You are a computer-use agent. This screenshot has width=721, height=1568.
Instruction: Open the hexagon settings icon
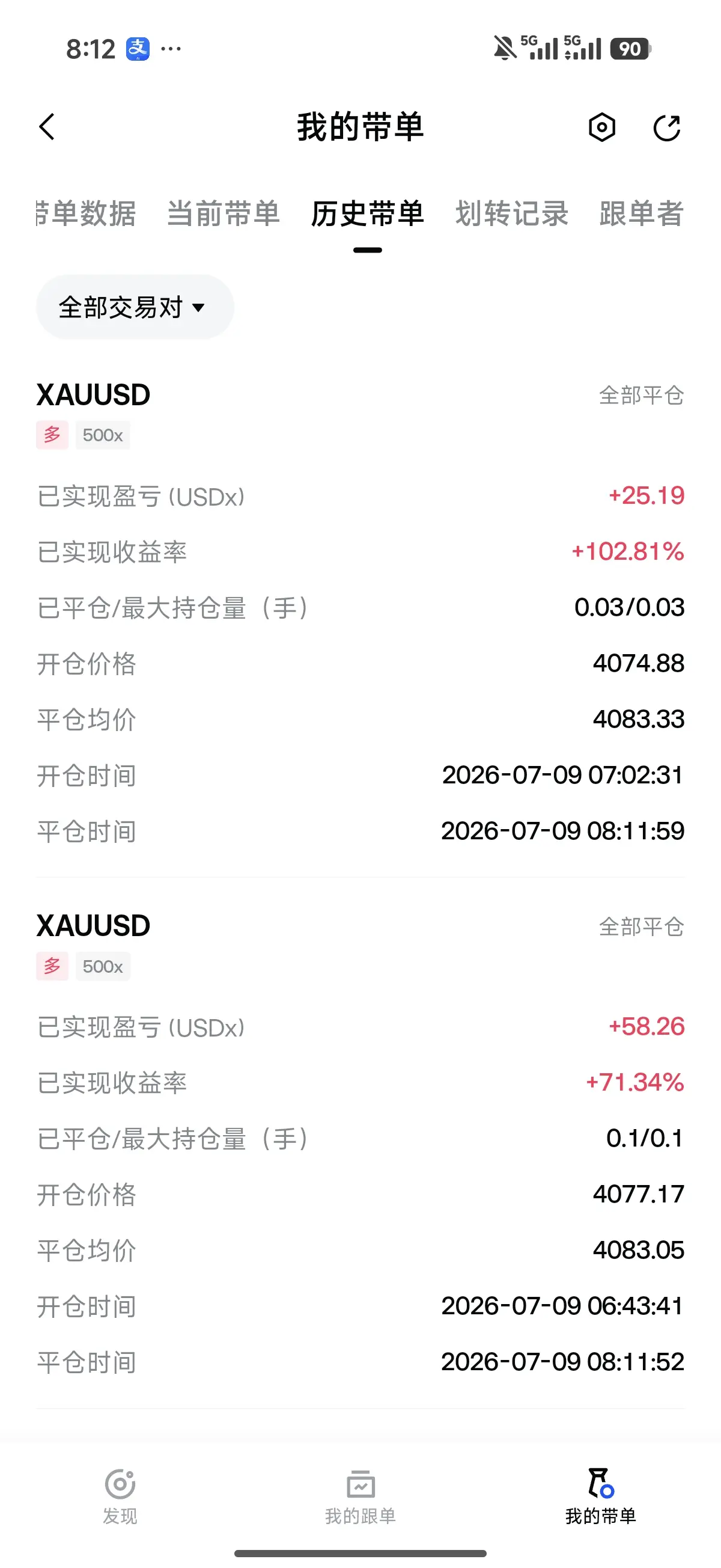click(602, 127)
